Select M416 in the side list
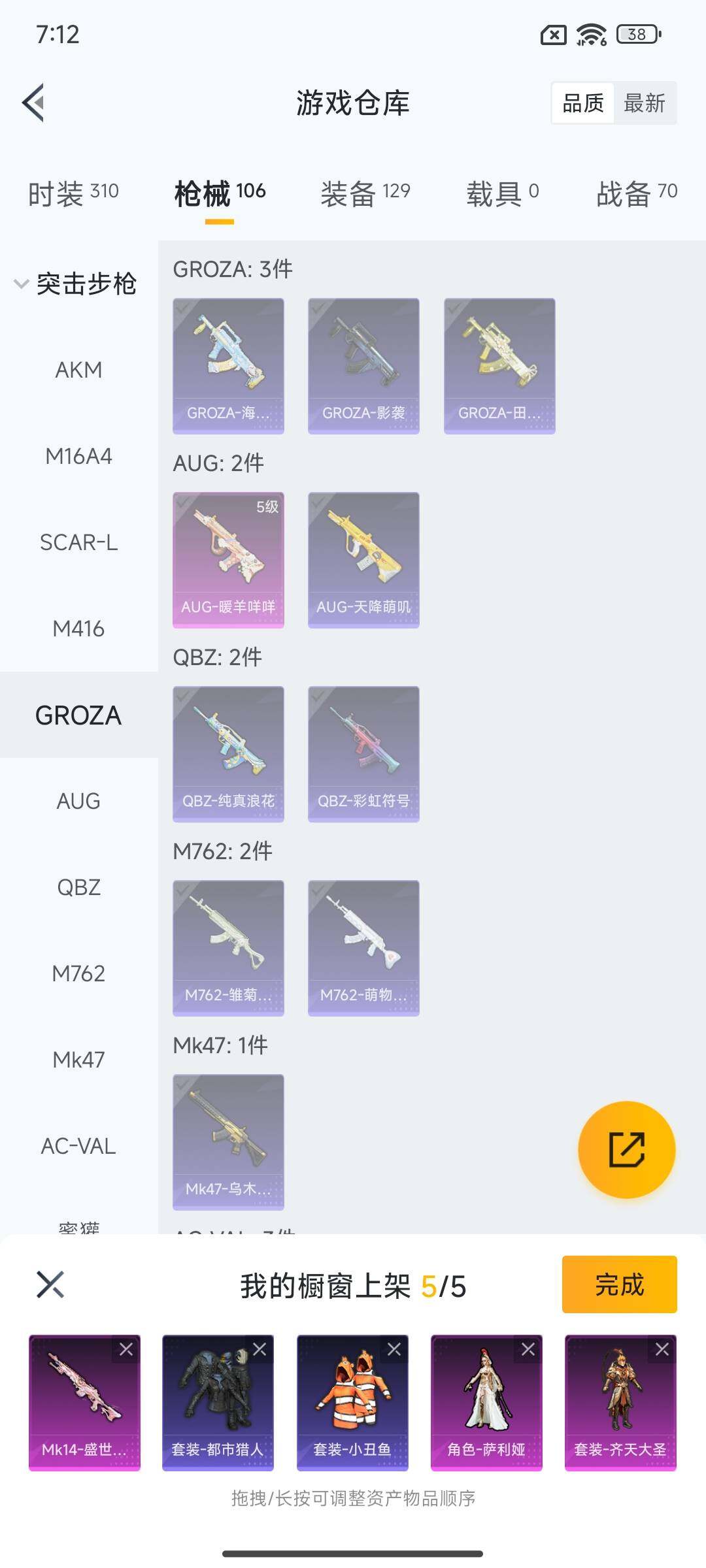Viewport: 706px width, 1568px height. point(78,629)
